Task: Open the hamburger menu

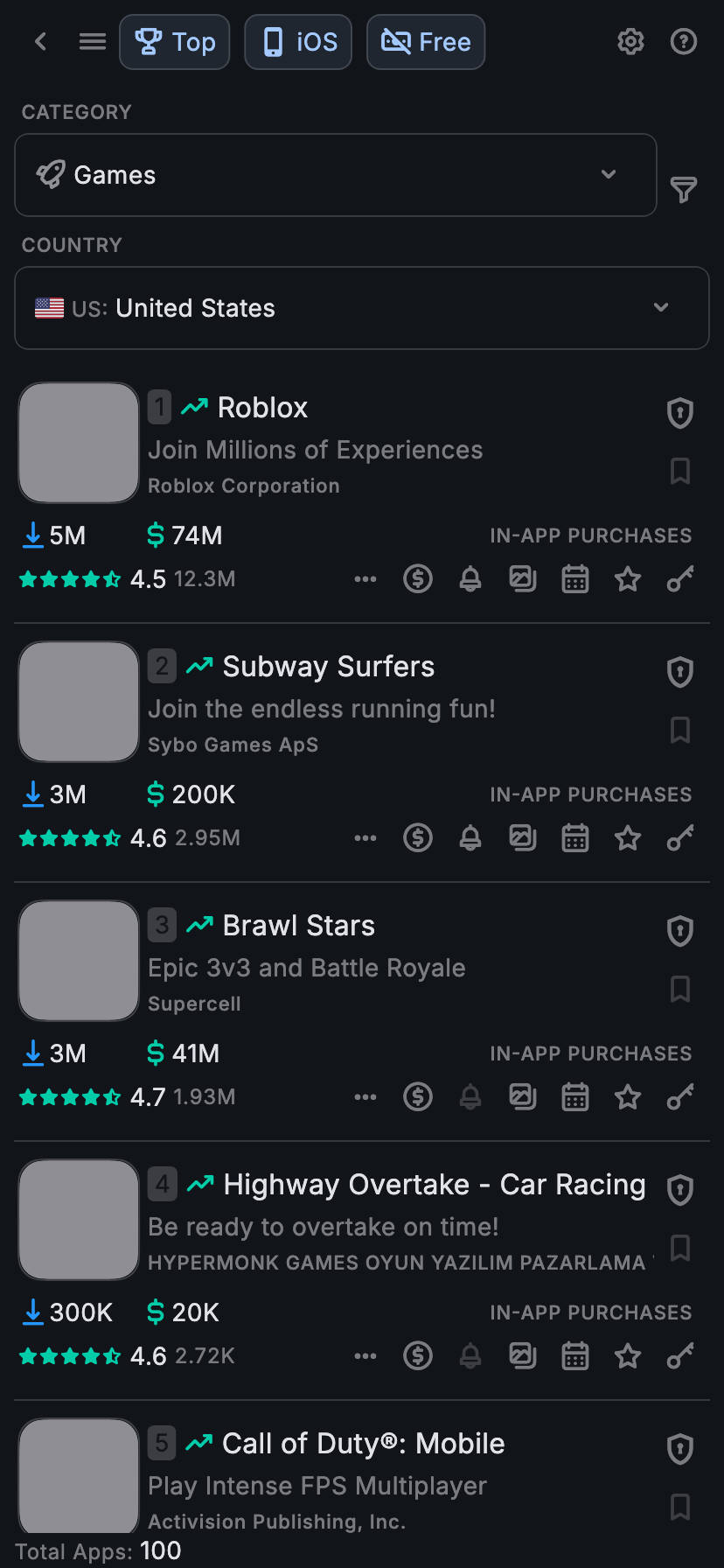Action: coord(92,42)
